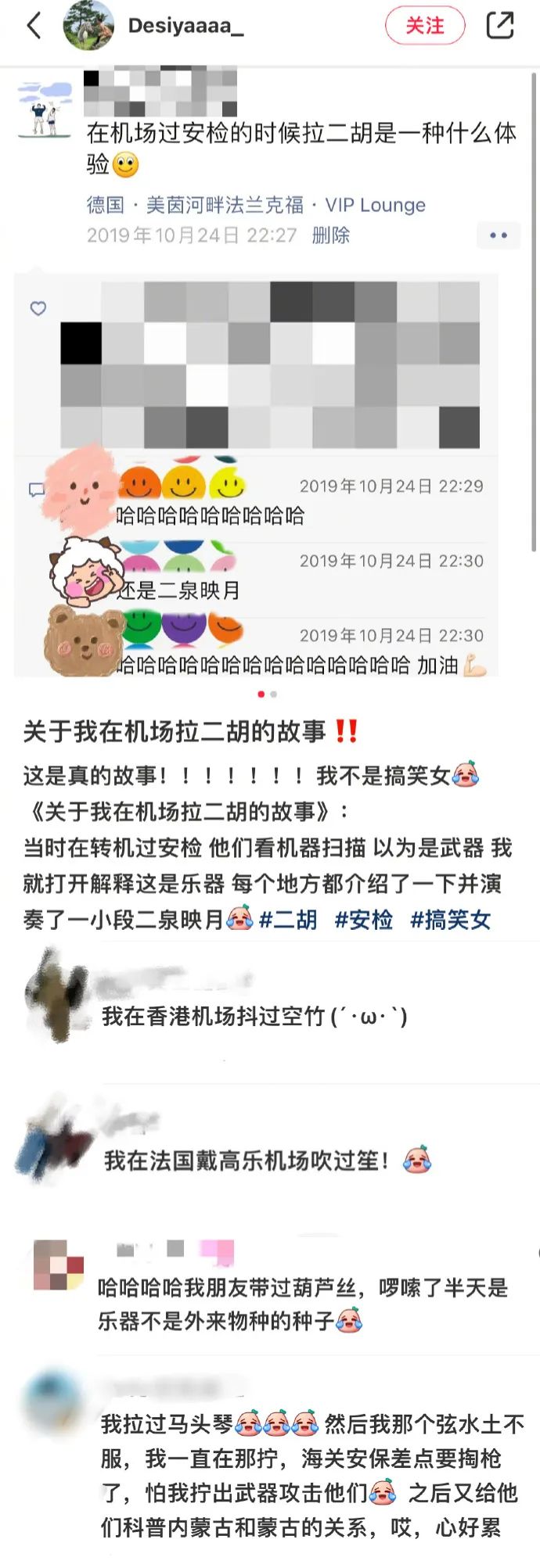Open profile of the 葫芦丝 commenter
The height and width of the screenshot is (1568, 540).
[59, 1264]
